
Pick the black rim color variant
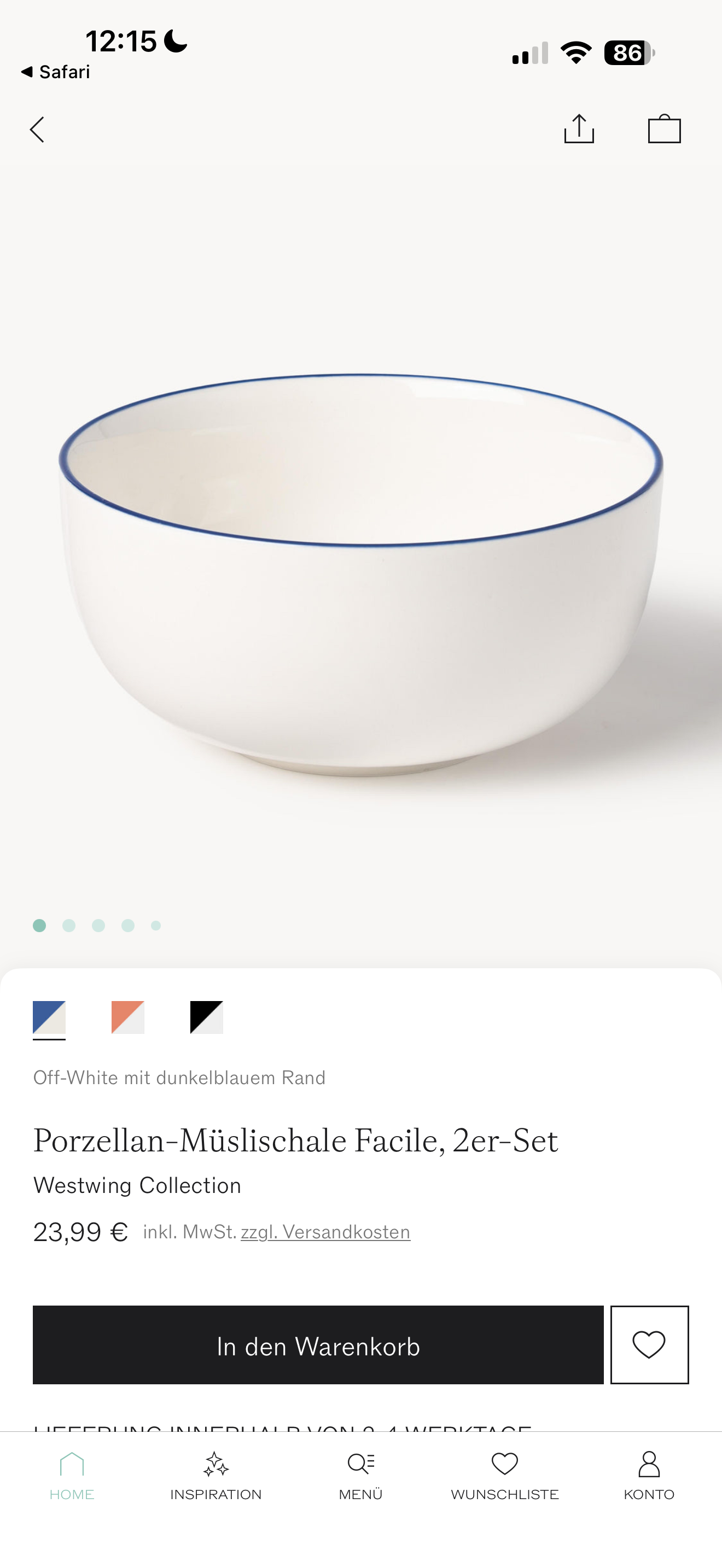point(206,1017)
